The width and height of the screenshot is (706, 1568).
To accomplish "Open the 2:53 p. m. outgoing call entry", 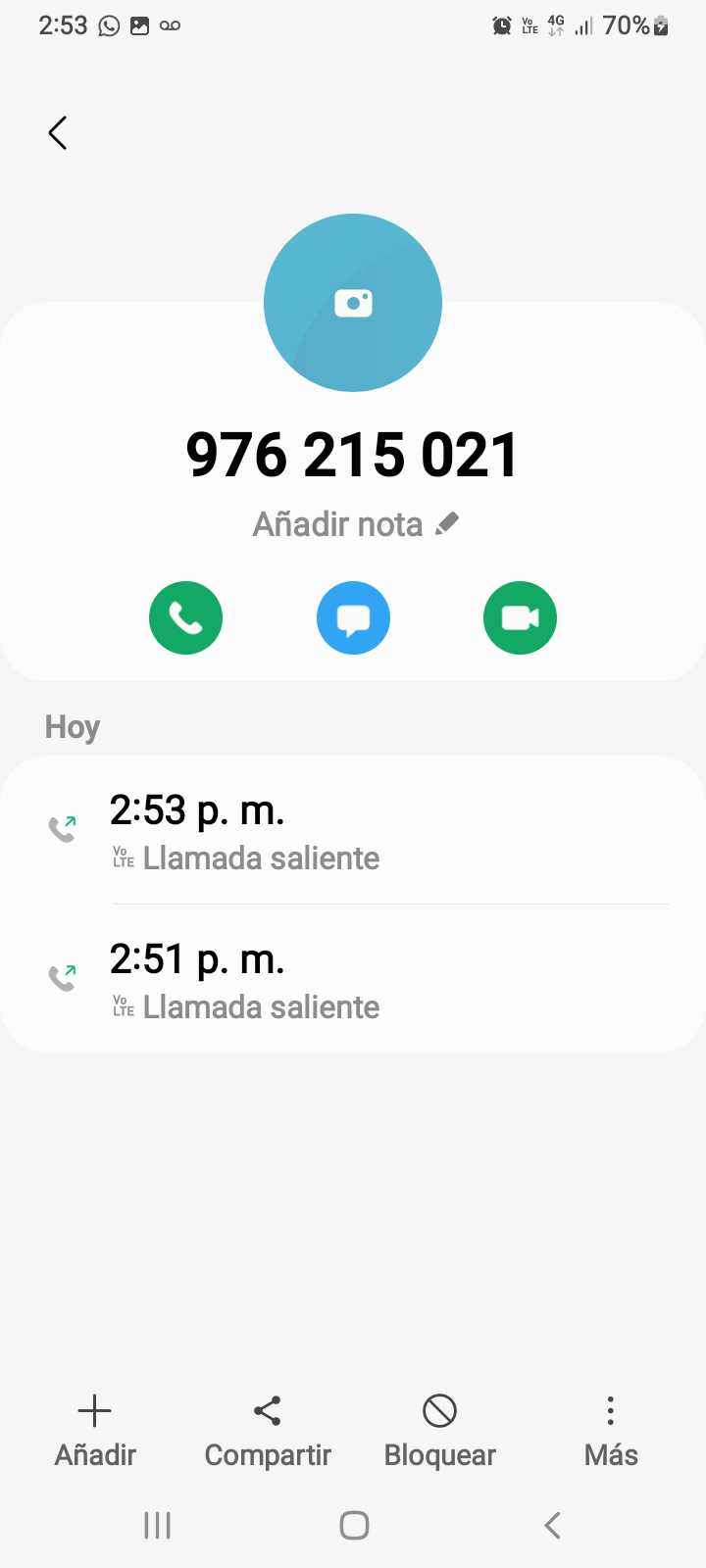I will coord(353,831).
